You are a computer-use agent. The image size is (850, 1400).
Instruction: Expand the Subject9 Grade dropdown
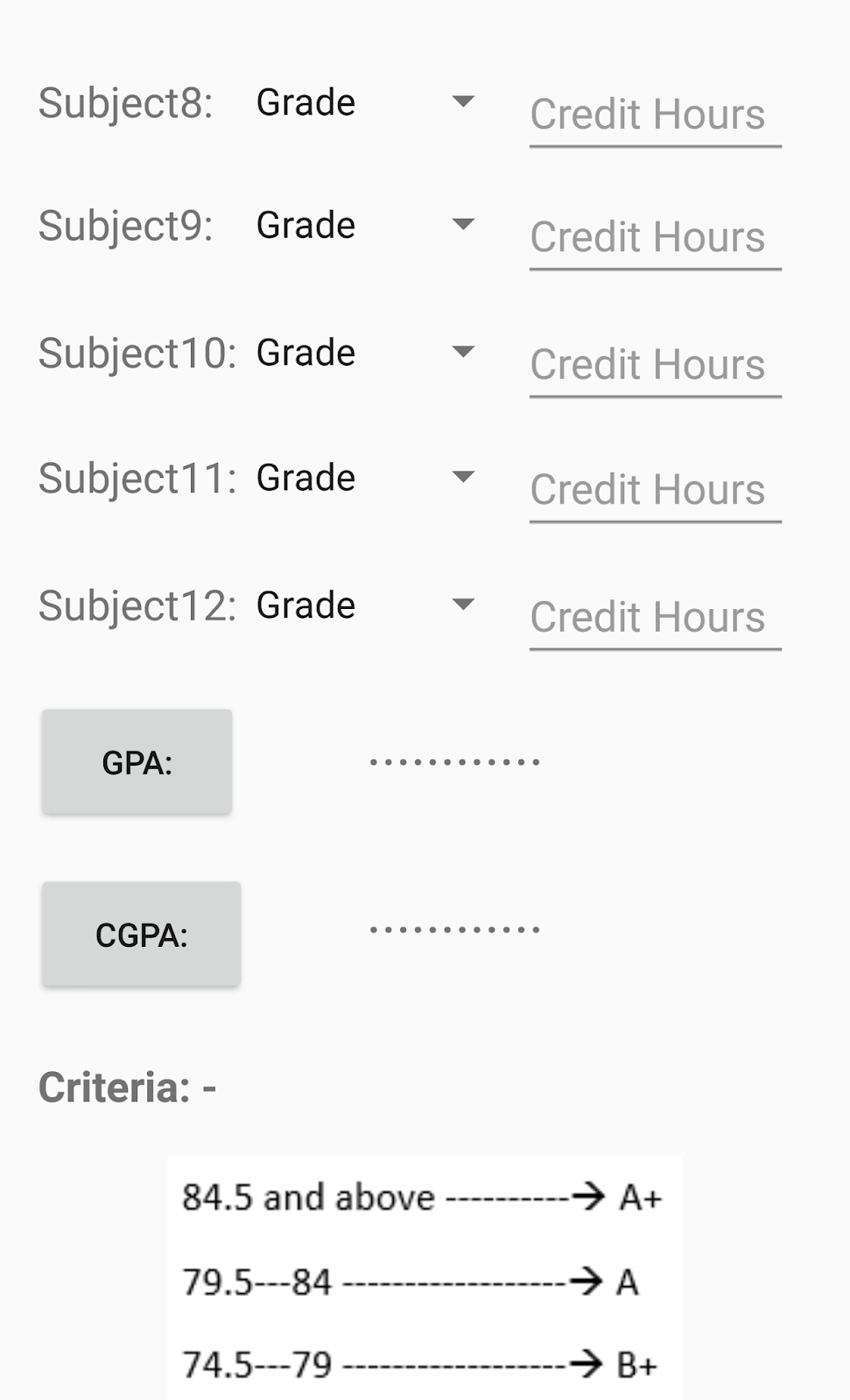point(365,226)
